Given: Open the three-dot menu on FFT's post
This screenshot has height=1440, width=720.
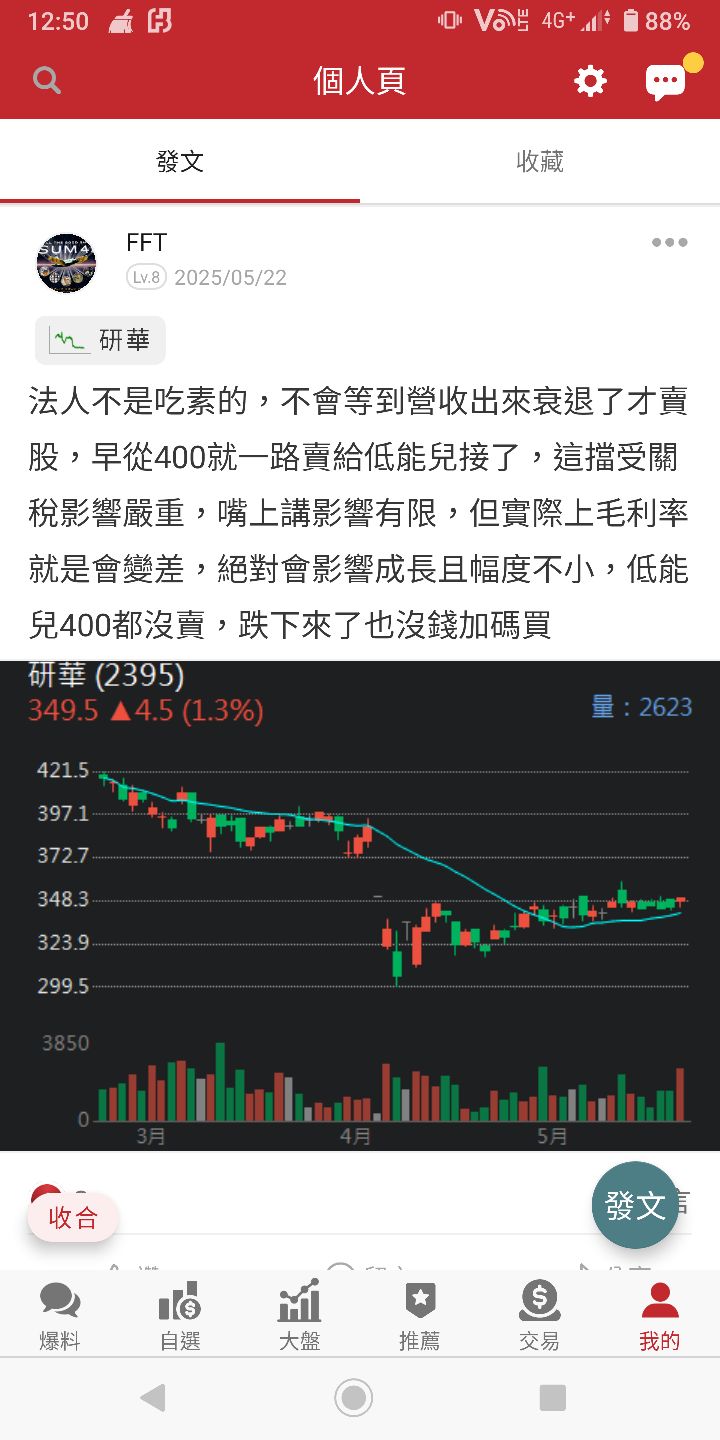Looking at the screenshot, I should tap(669, 242).
